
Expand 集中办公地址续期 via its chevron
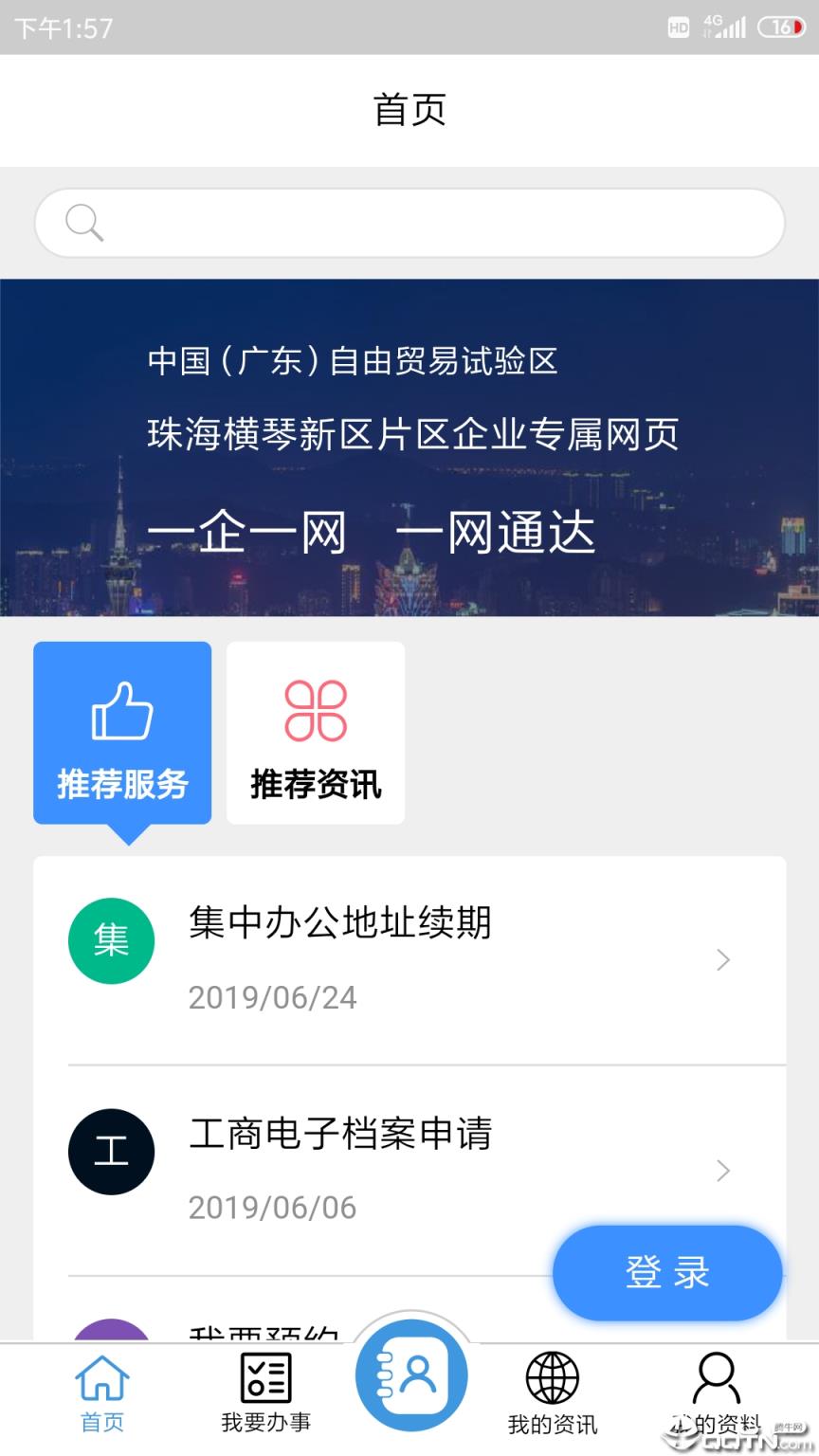click(x=723, y=960)
